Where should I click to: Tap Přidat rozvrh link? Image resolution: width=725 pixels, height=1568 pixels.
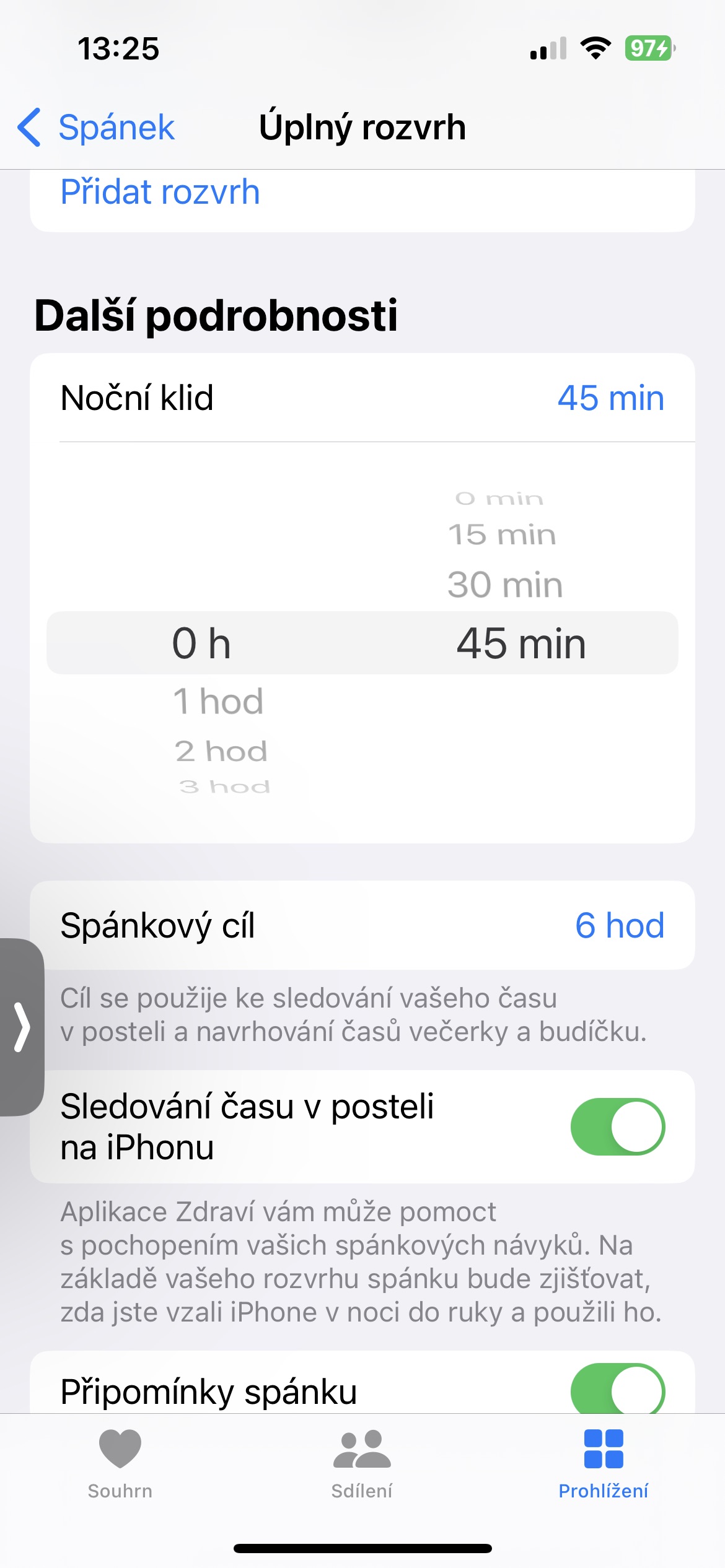point(160,192)
